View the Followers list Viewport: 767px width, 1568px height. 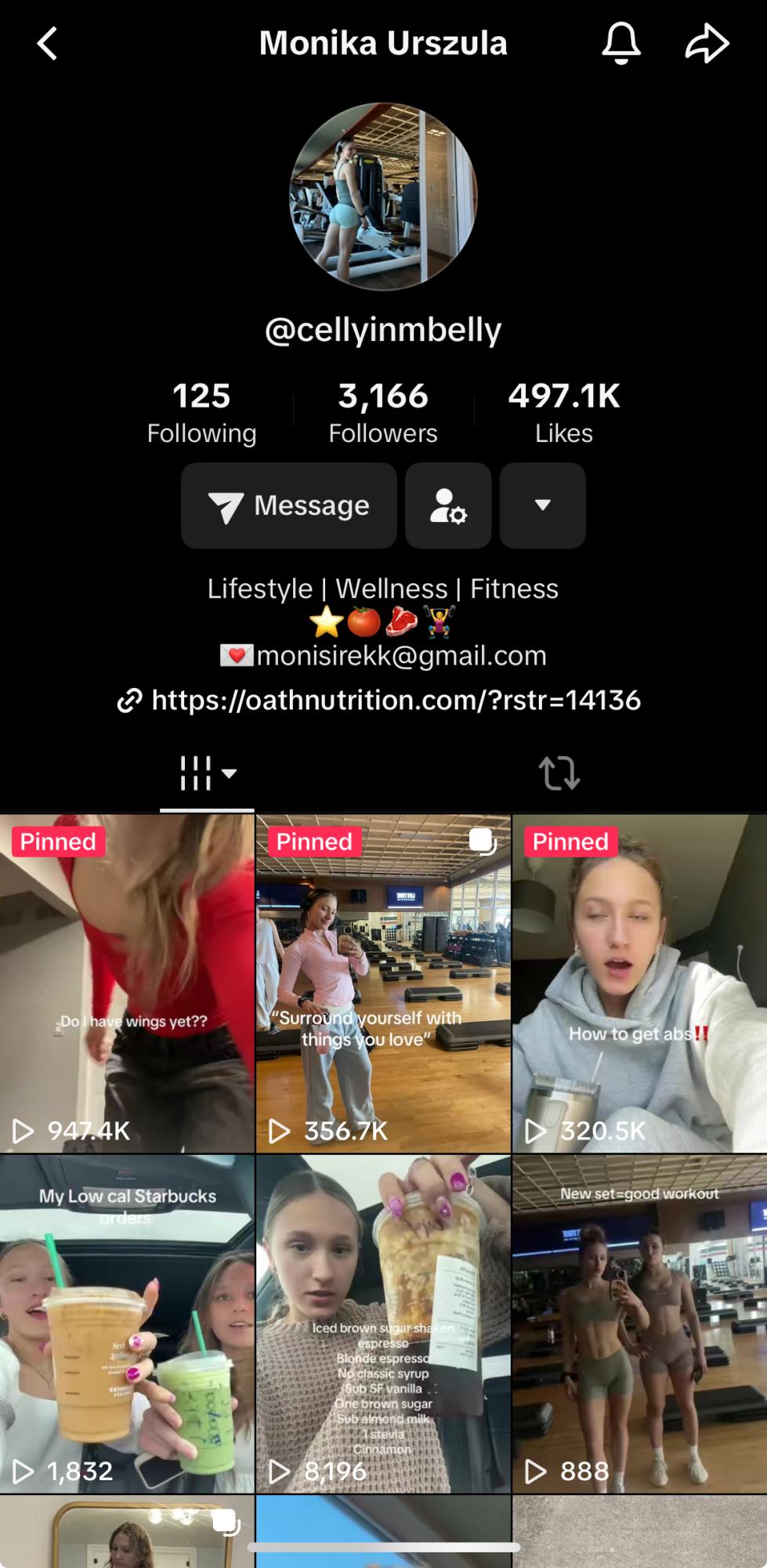click(383, 412)
